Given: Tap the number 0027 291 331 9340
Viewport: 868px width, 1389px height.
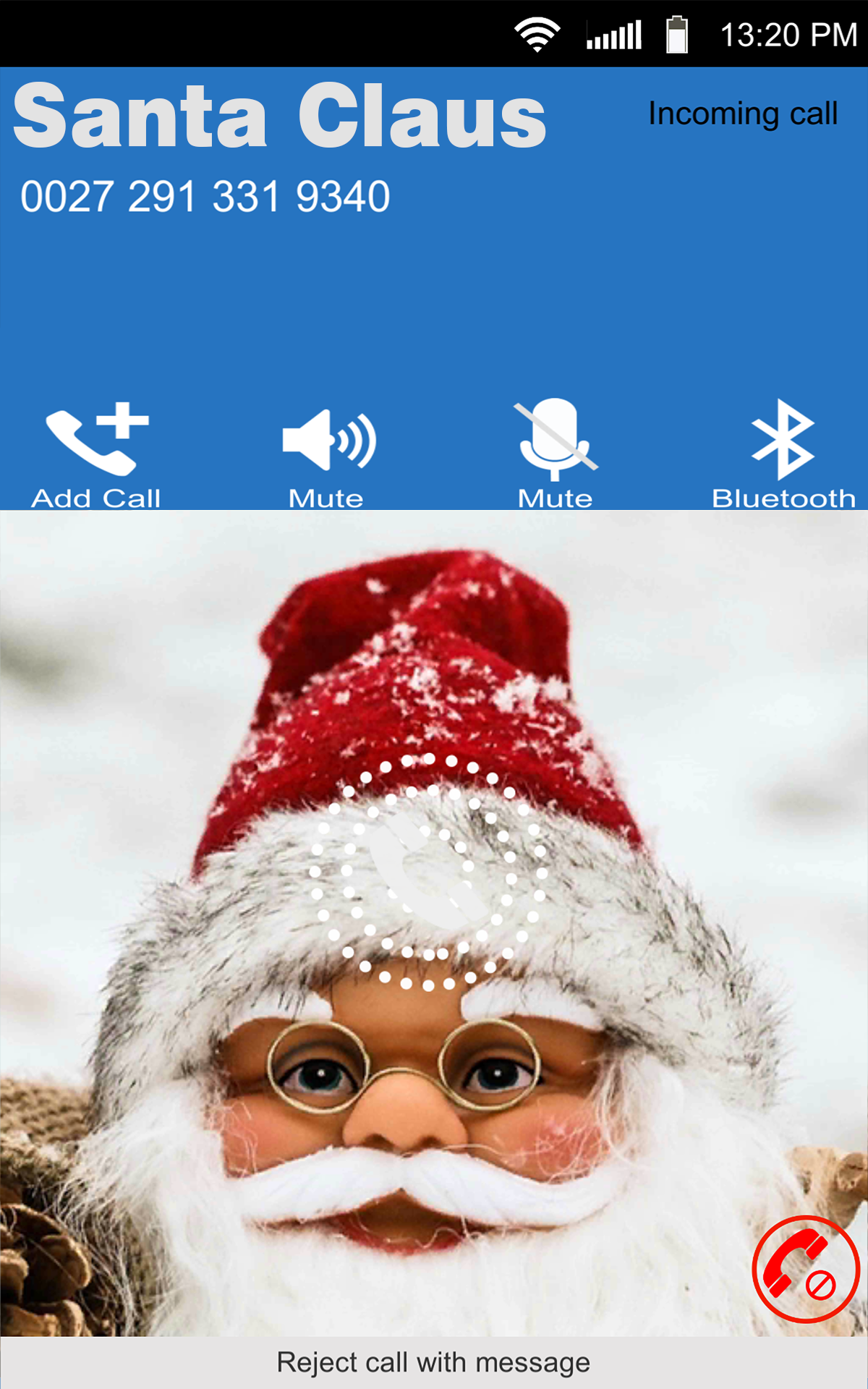Looking at the screenshot, I should pos(206,193).
